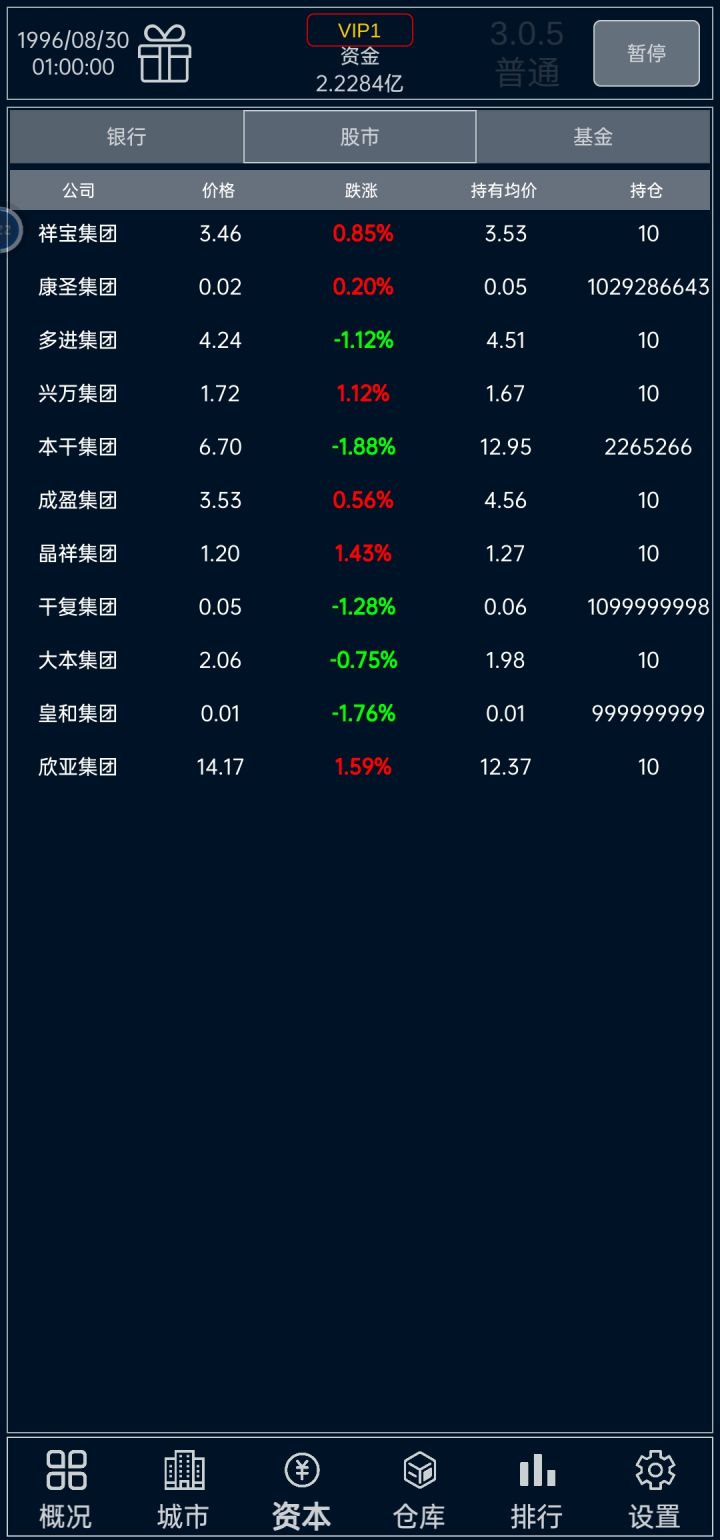Switch to the 银行 tab

tap(127, 137)
